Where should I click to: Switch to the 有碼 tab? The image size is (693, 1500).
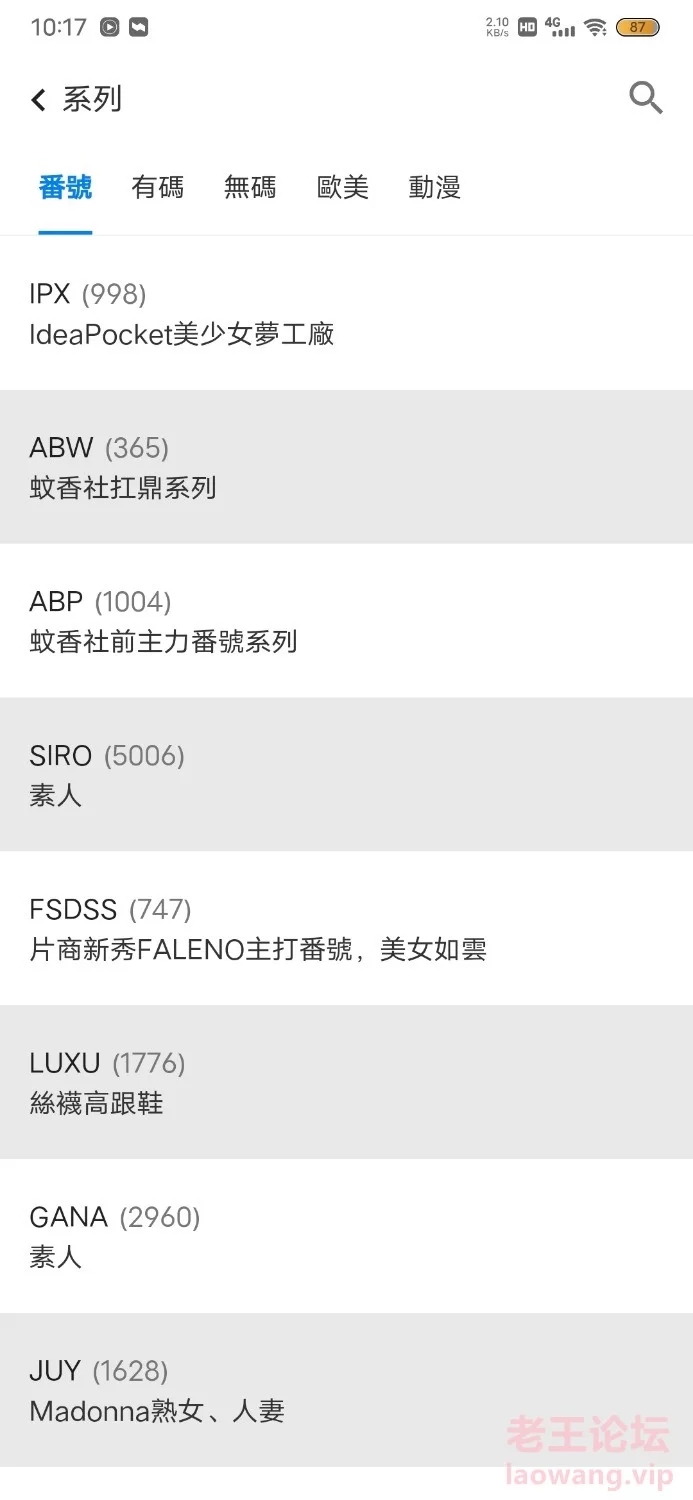click(157, 187)
